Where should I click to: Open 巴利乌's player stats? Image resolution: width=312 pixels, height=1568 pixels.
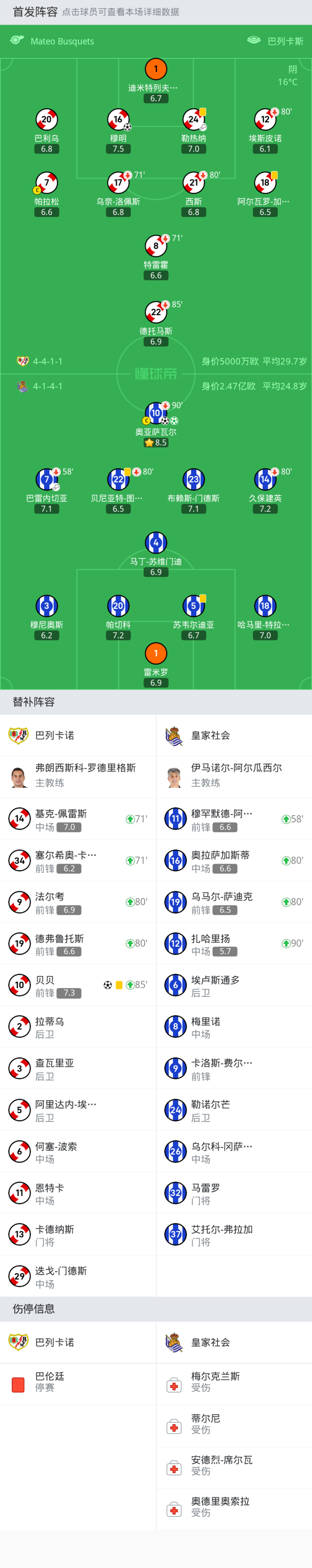coord(46,120)
